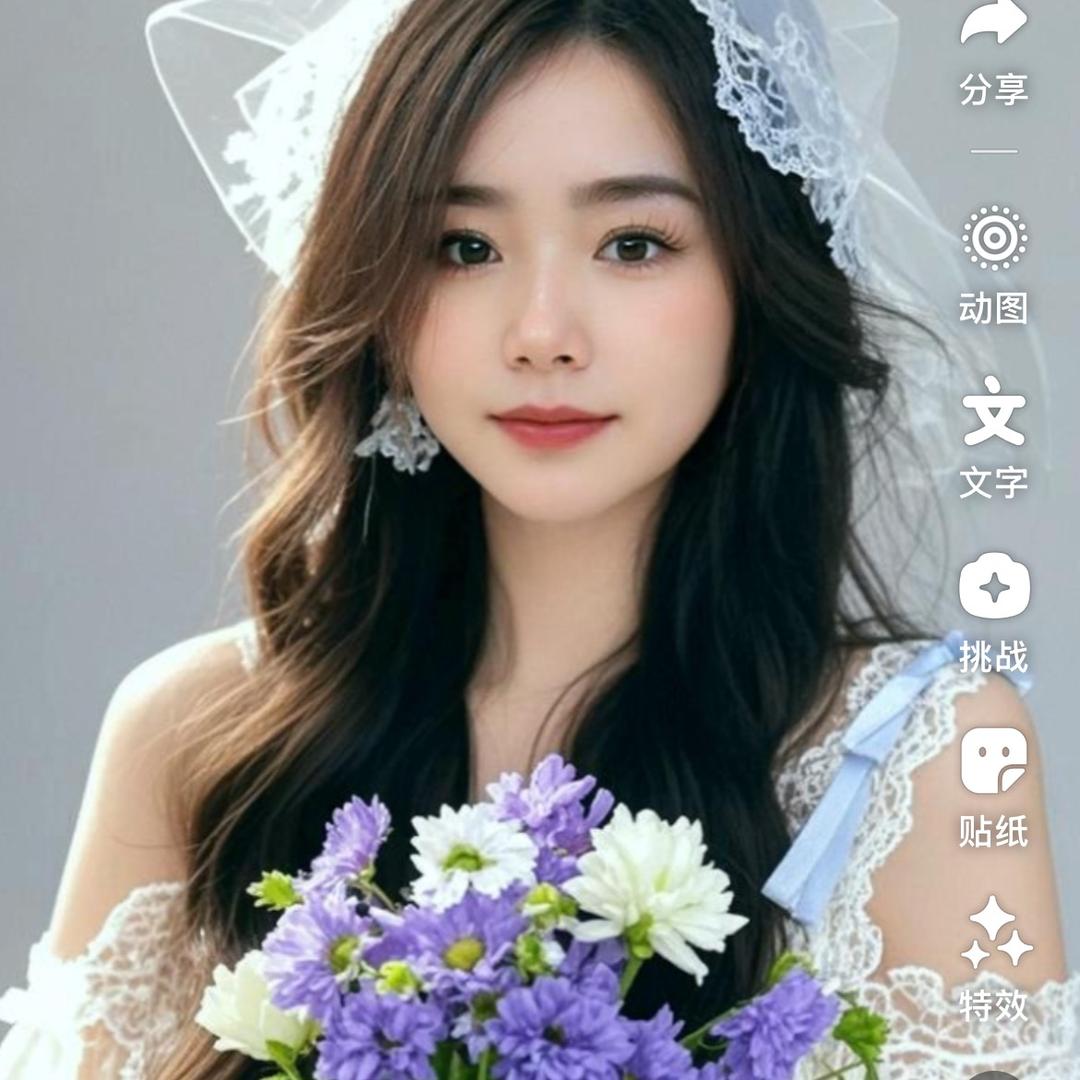
Task: Choose a sticker via 贴纸
Action: pyautogui.click(x=994, y=761)
